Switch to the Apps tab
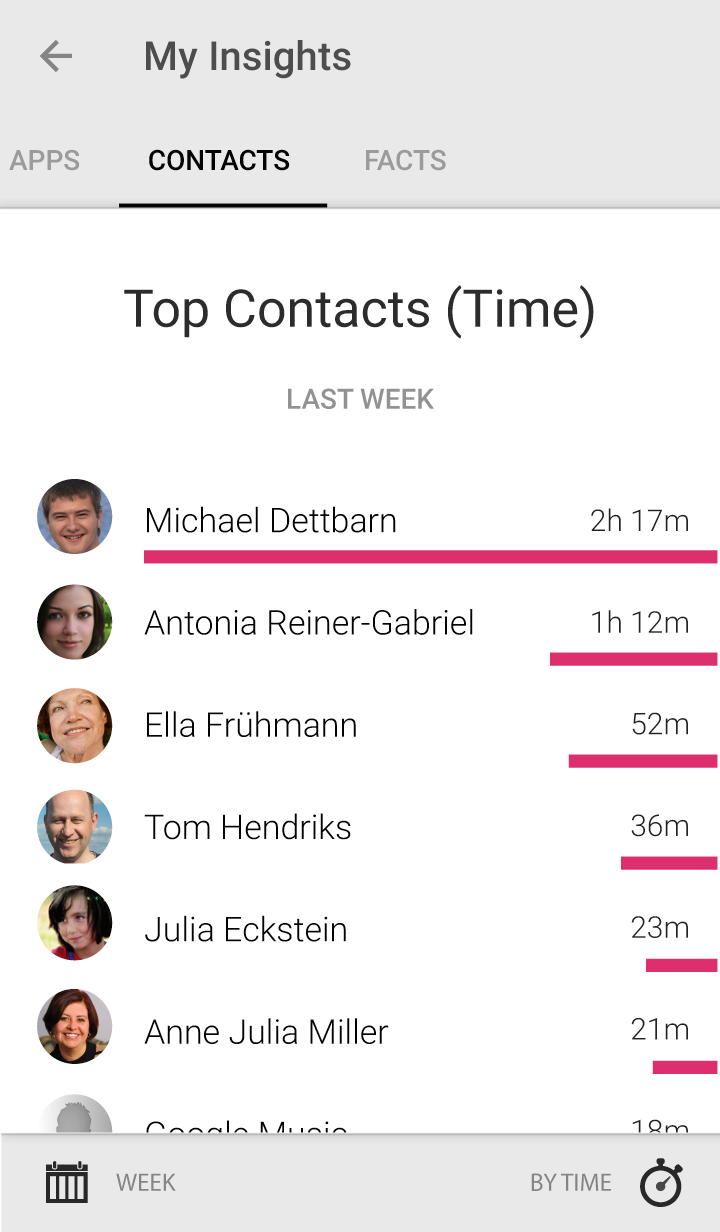Screen dimensions: 720x1232 (x=45, y=161)
